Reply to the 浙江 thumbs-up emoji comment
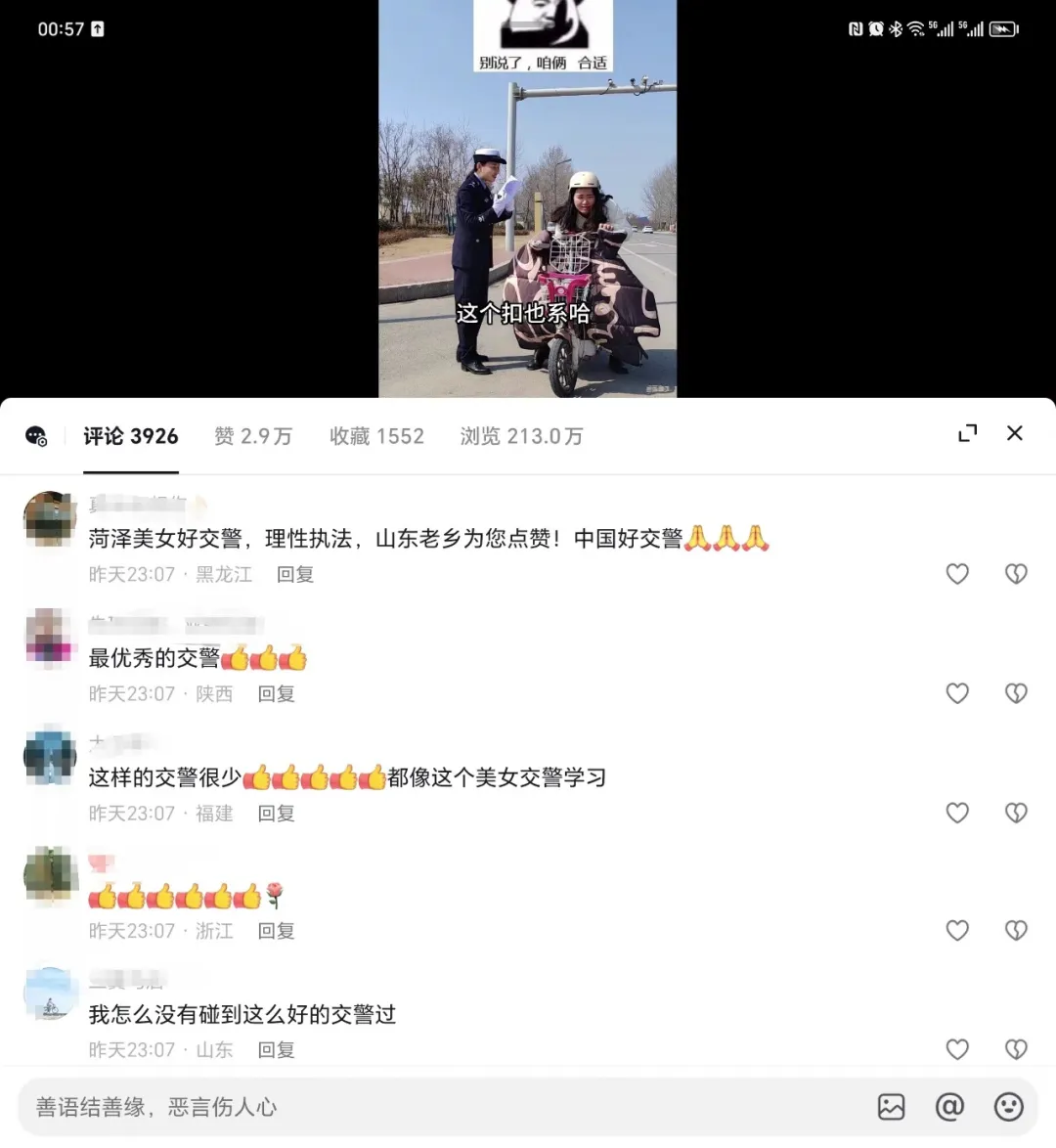 (x=276, y=931)
